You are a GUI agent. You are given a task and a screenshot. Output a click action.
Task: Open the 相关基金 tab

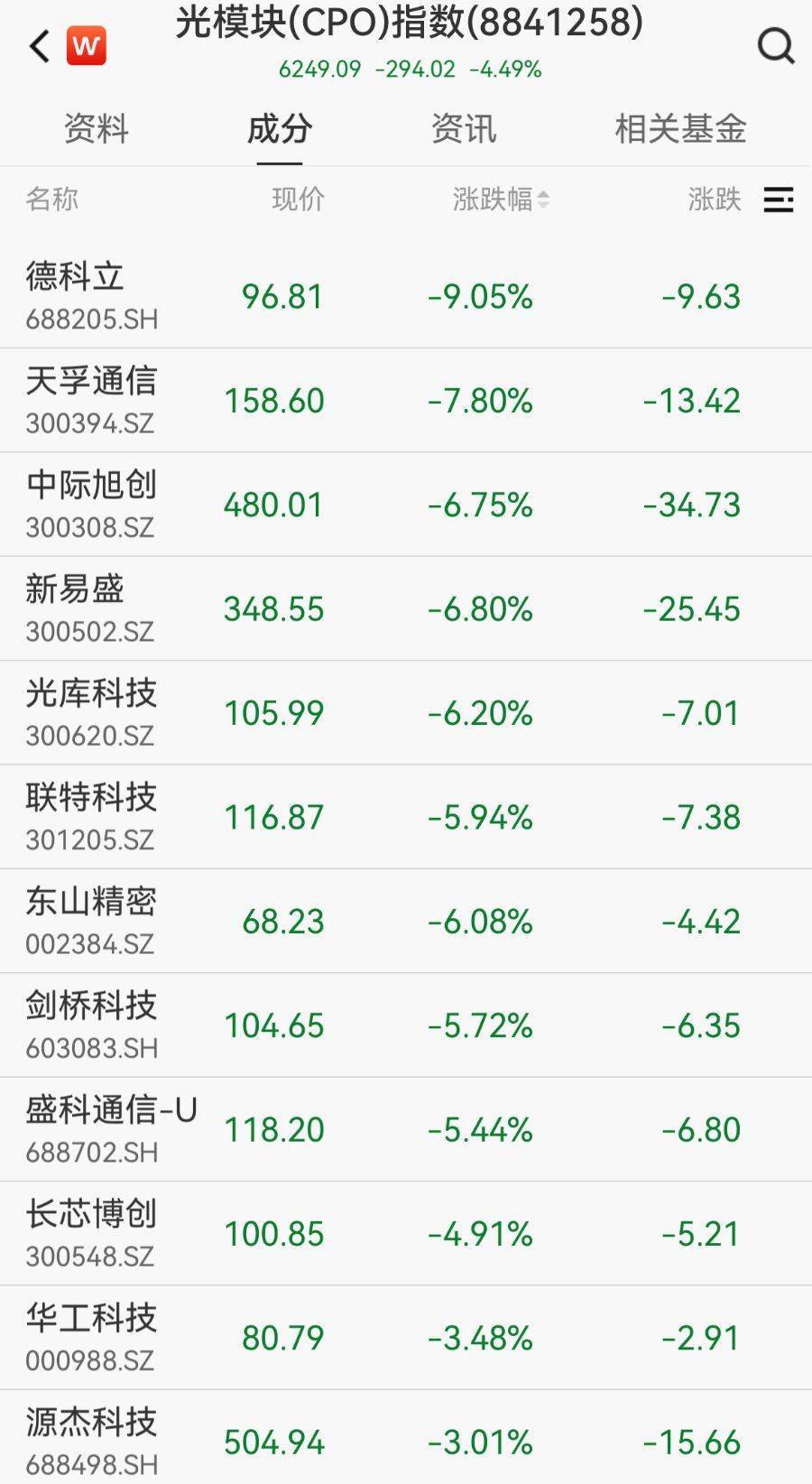pyautogui.click(x=680, y=129)
